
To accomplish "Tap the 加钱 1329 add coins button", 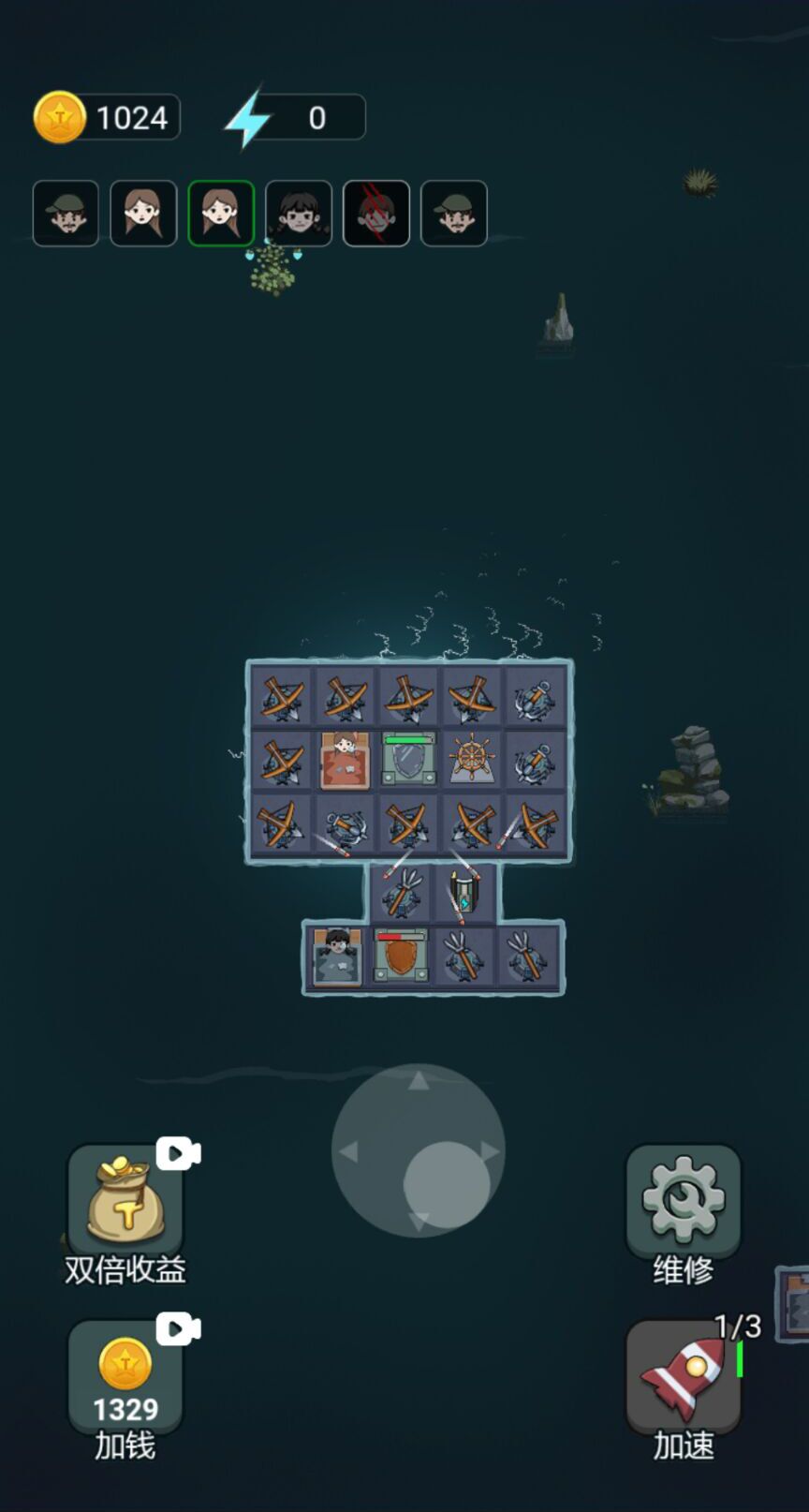I will click(125, 1377).
